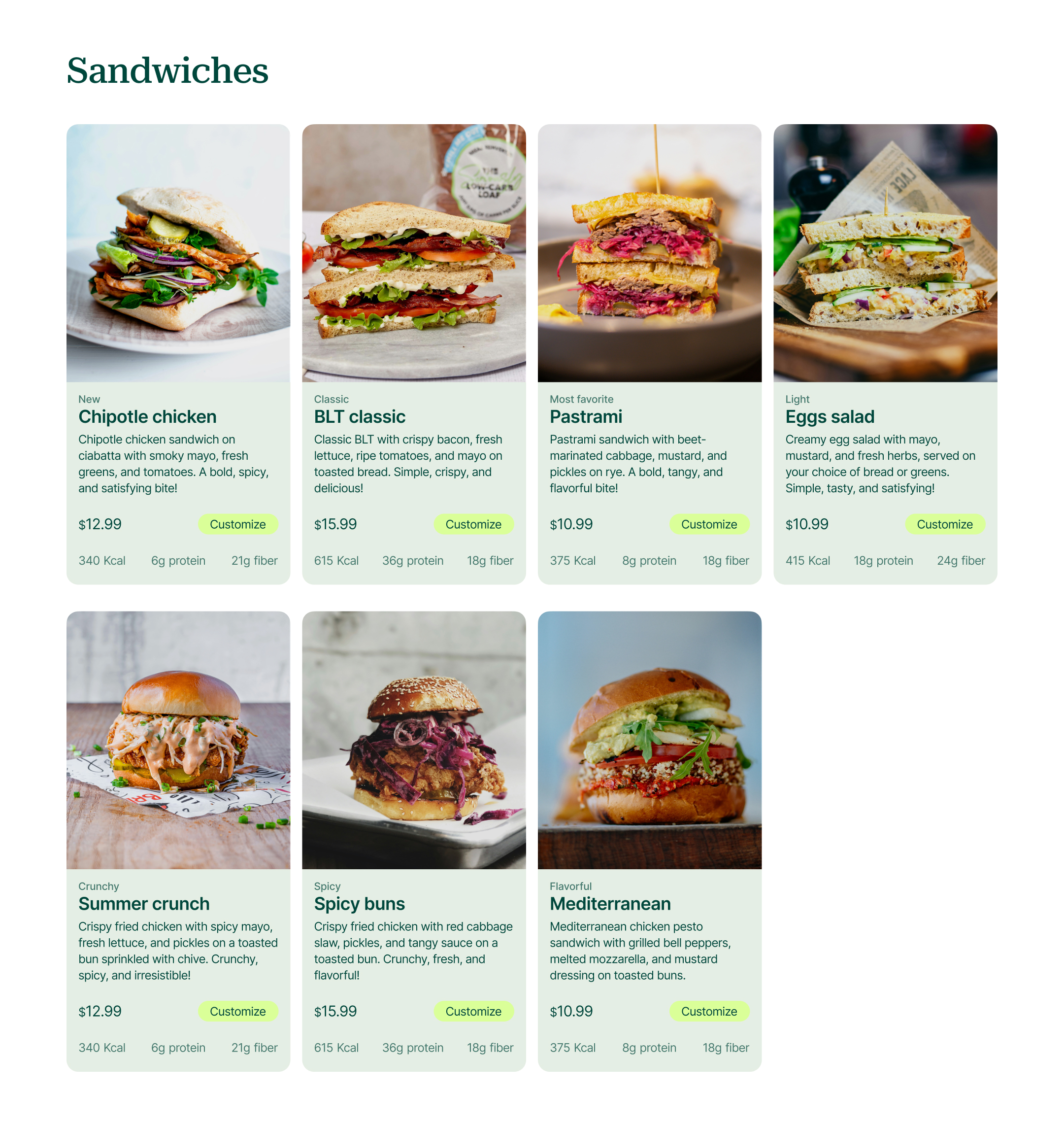Open the Eggs salad photo card
Viewport: 1064px width, 1125px height.
885,253
